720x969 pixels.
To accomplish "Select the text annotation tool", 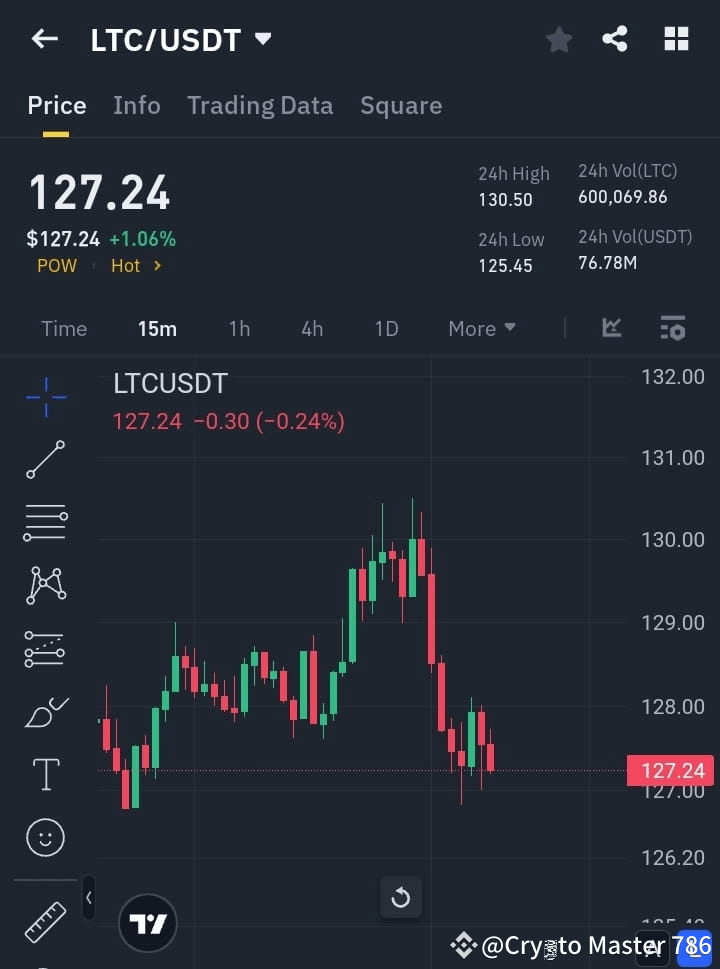I will pyautogui.click(x=45, y=774).
